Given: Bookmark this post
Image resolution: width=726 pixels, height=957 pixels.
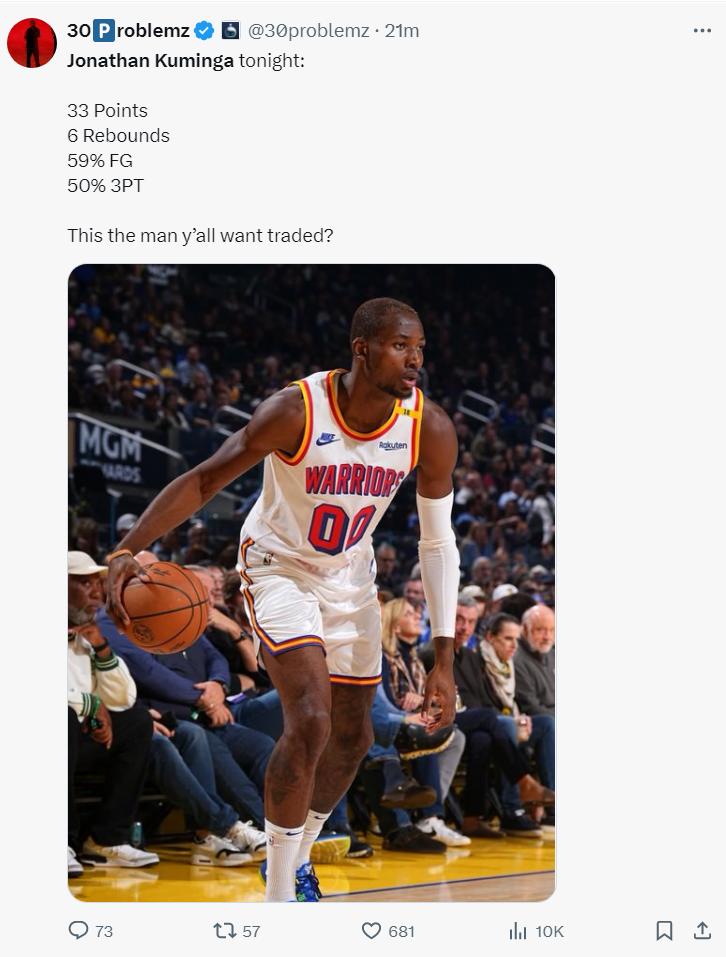Looking at the screenshot, I should coord(664,930).
